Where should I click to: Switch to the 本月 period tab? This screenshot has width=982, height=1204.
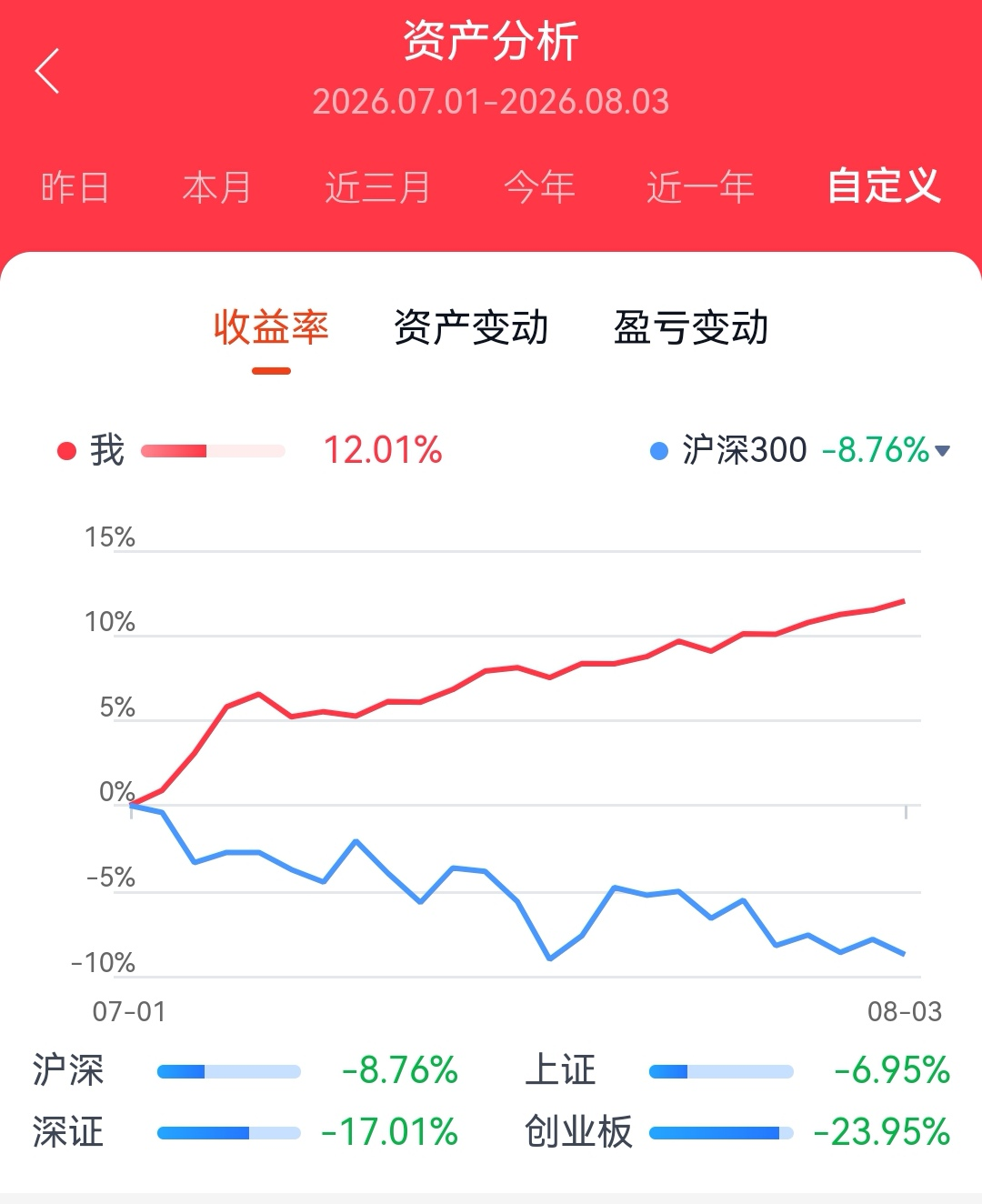click(216, 187)
